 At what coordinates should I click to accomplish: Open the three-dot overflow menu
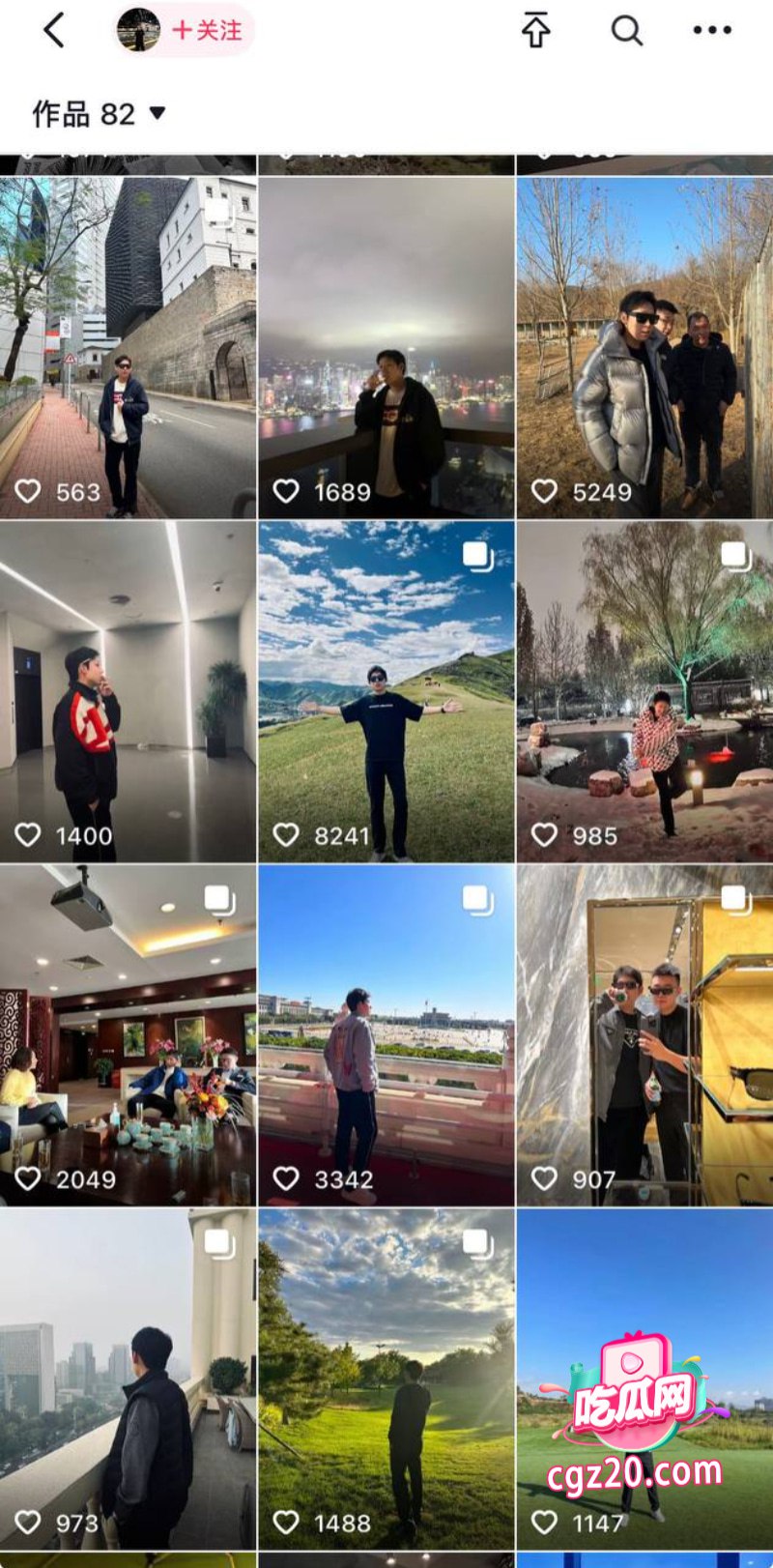[x=712, y=30]
